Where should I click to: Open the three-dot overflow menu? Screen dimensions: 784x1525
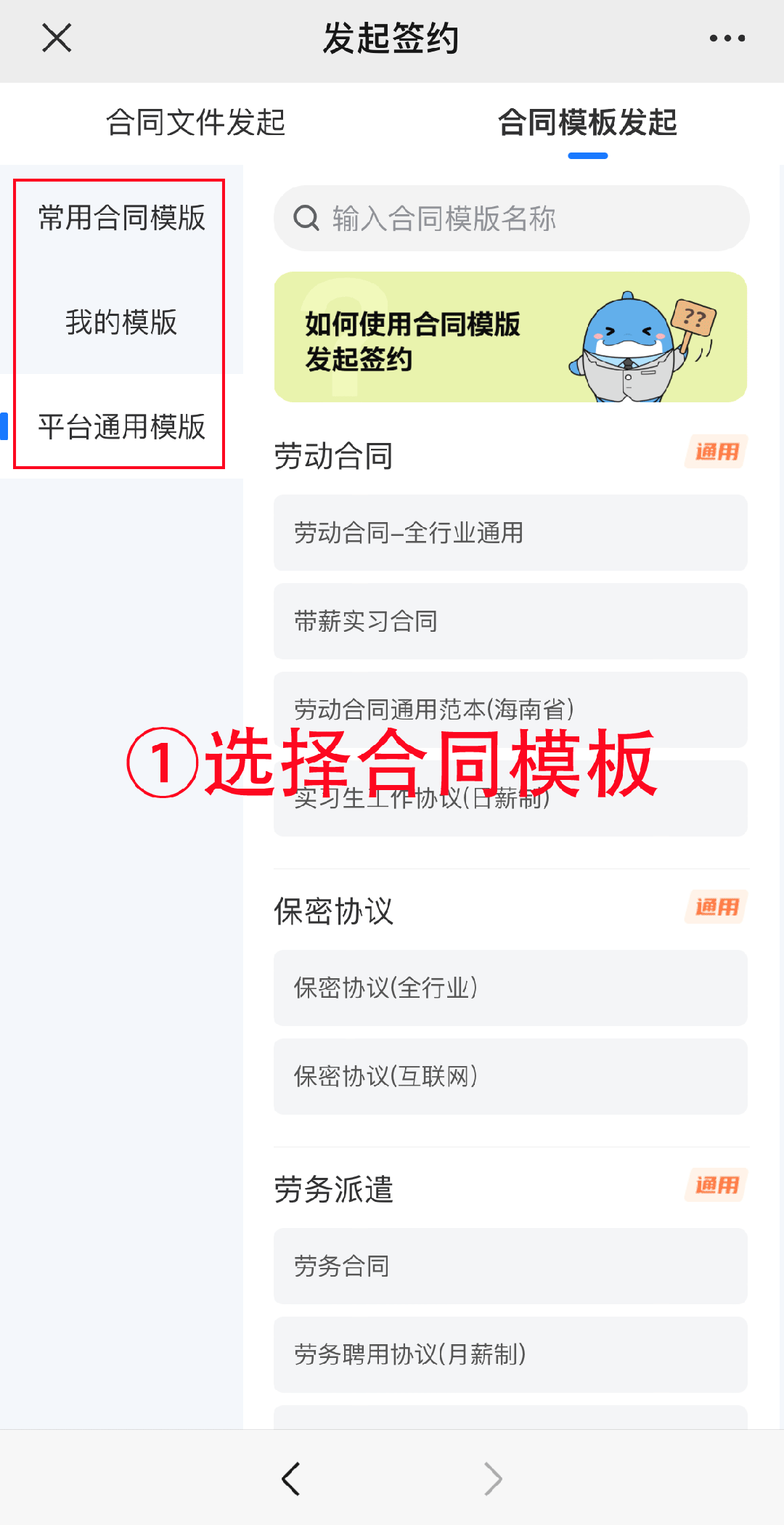727,38
